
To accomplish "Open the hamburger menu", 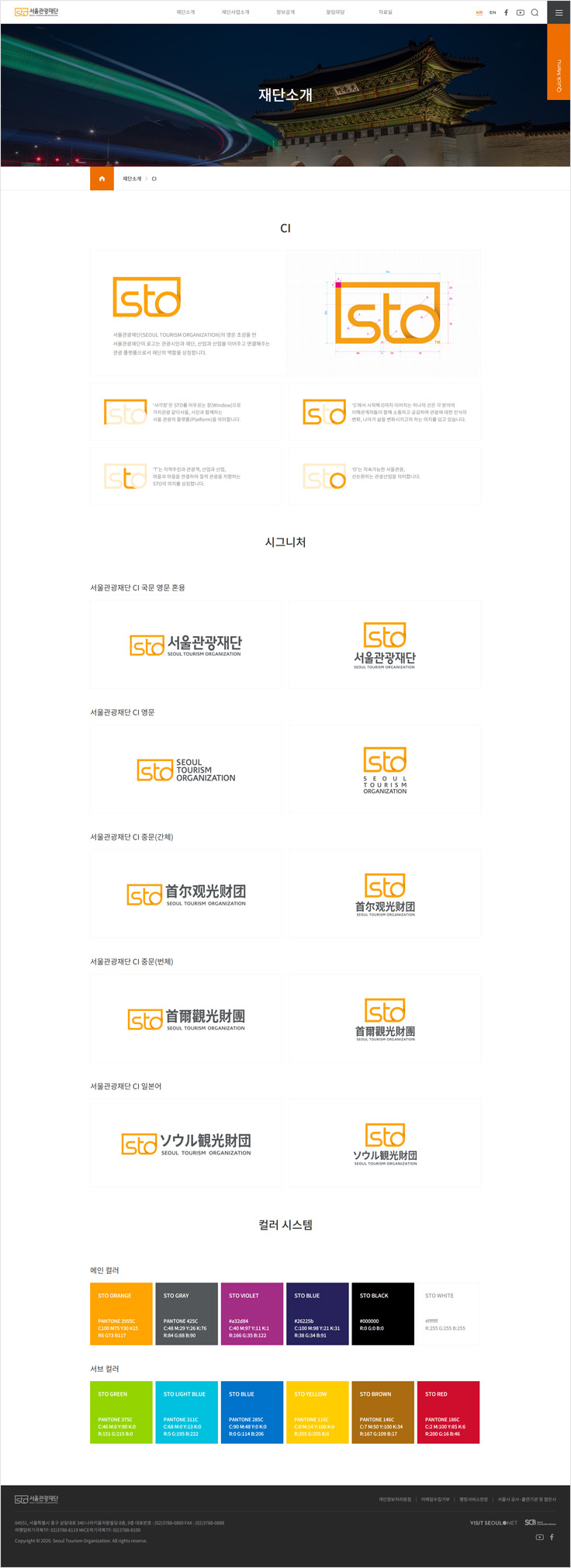I will tap(559, 12).
